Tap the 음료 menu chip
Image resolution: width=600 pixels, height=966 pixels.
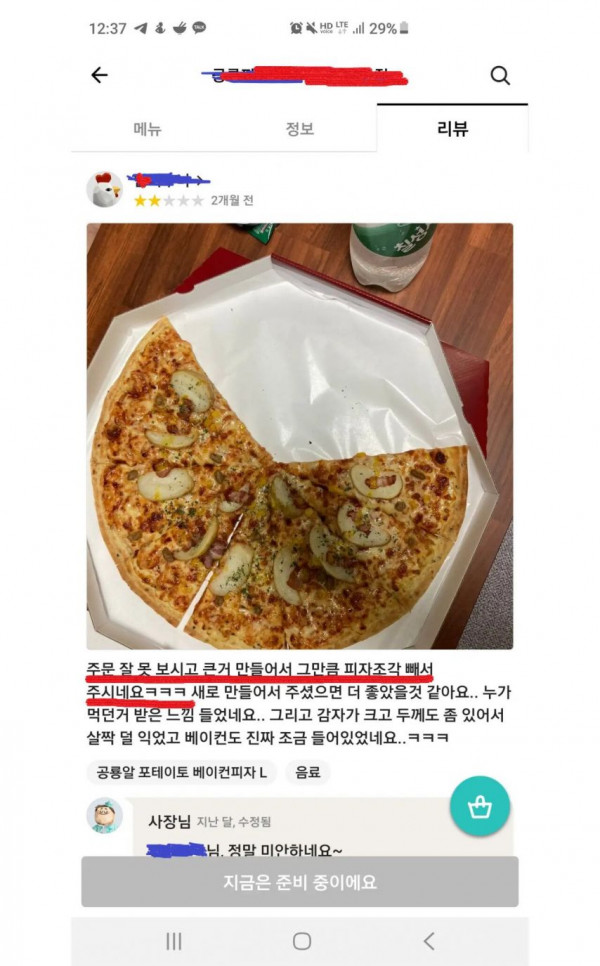[307, 772]
